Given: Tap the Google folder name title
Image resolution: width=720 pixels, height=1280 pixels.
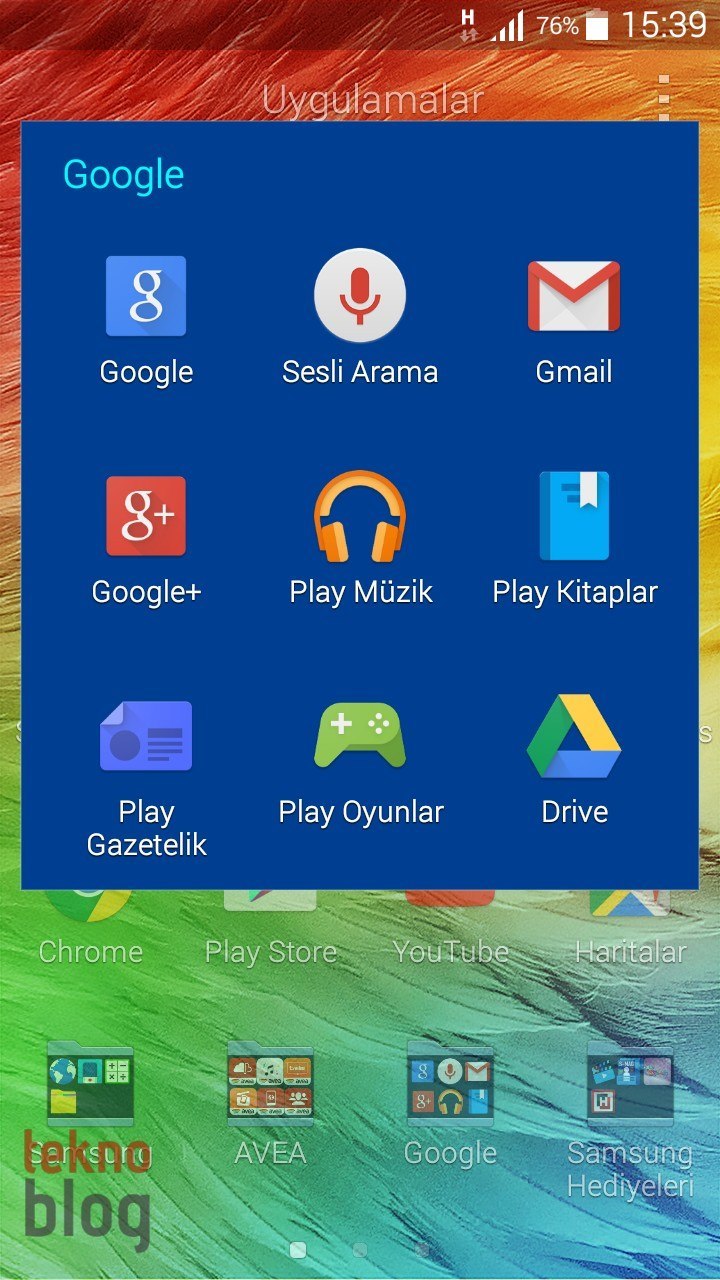Looking at the screenshot, I should (124, 175).
